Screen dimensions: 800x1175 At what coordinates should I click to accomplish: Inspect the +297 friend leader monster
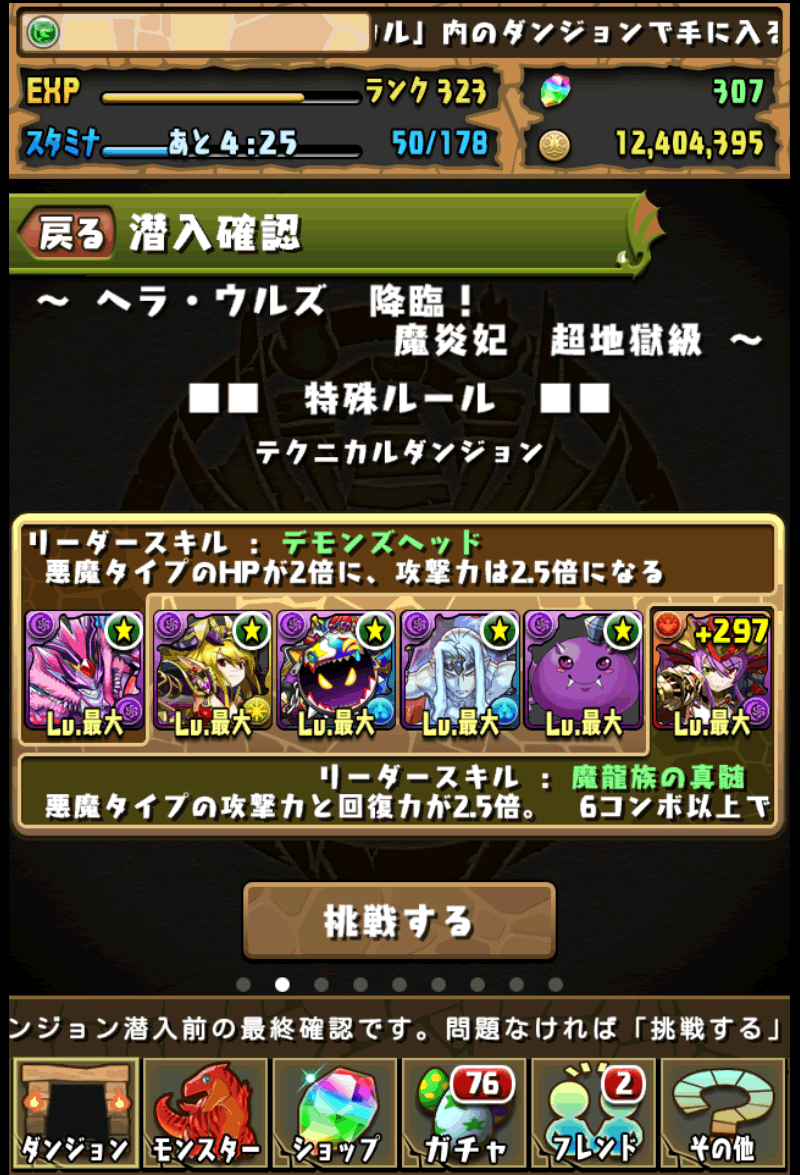tap(712, 672)
